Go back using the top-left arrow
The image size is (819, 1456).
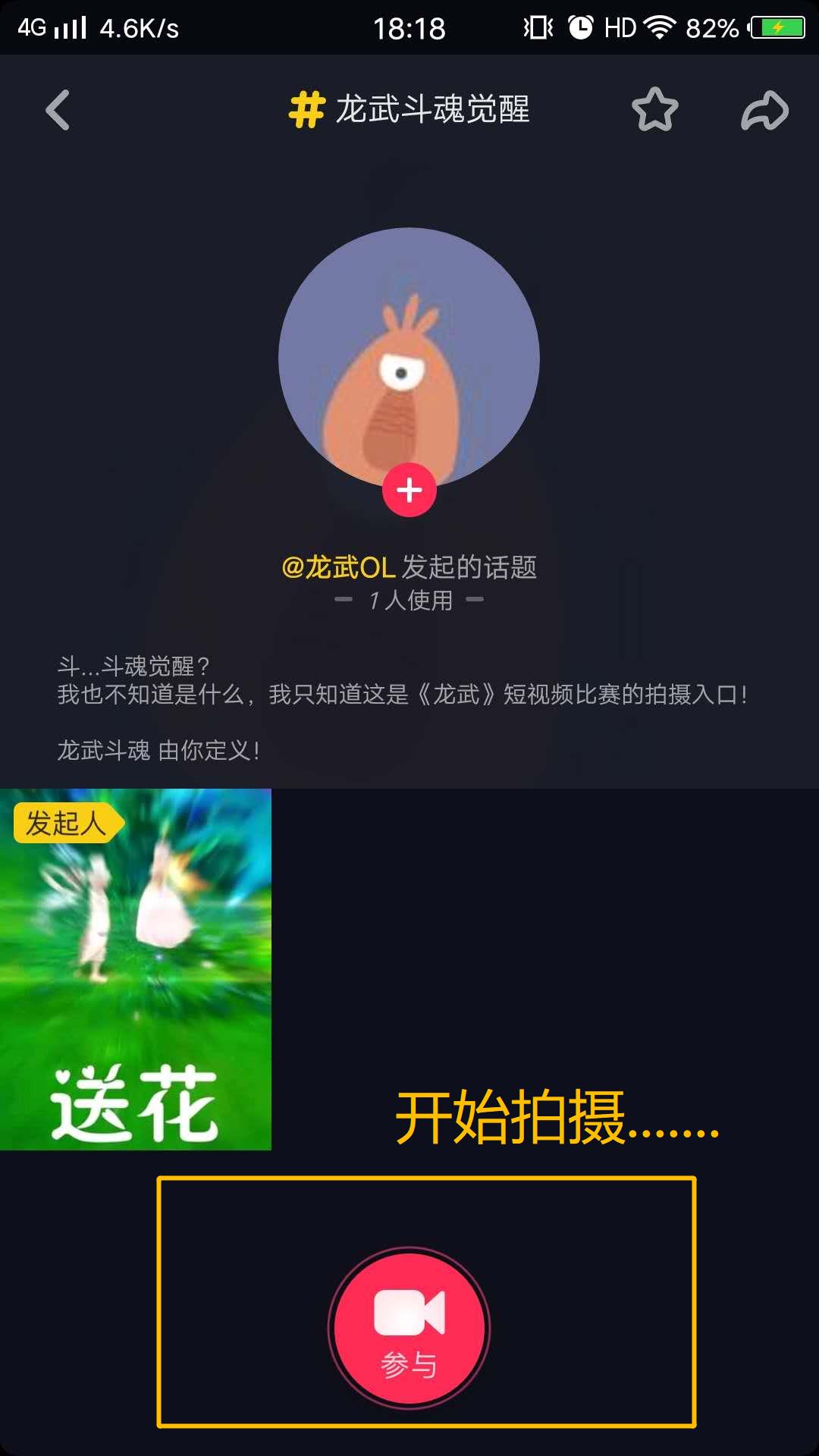[x=58, y=110]
